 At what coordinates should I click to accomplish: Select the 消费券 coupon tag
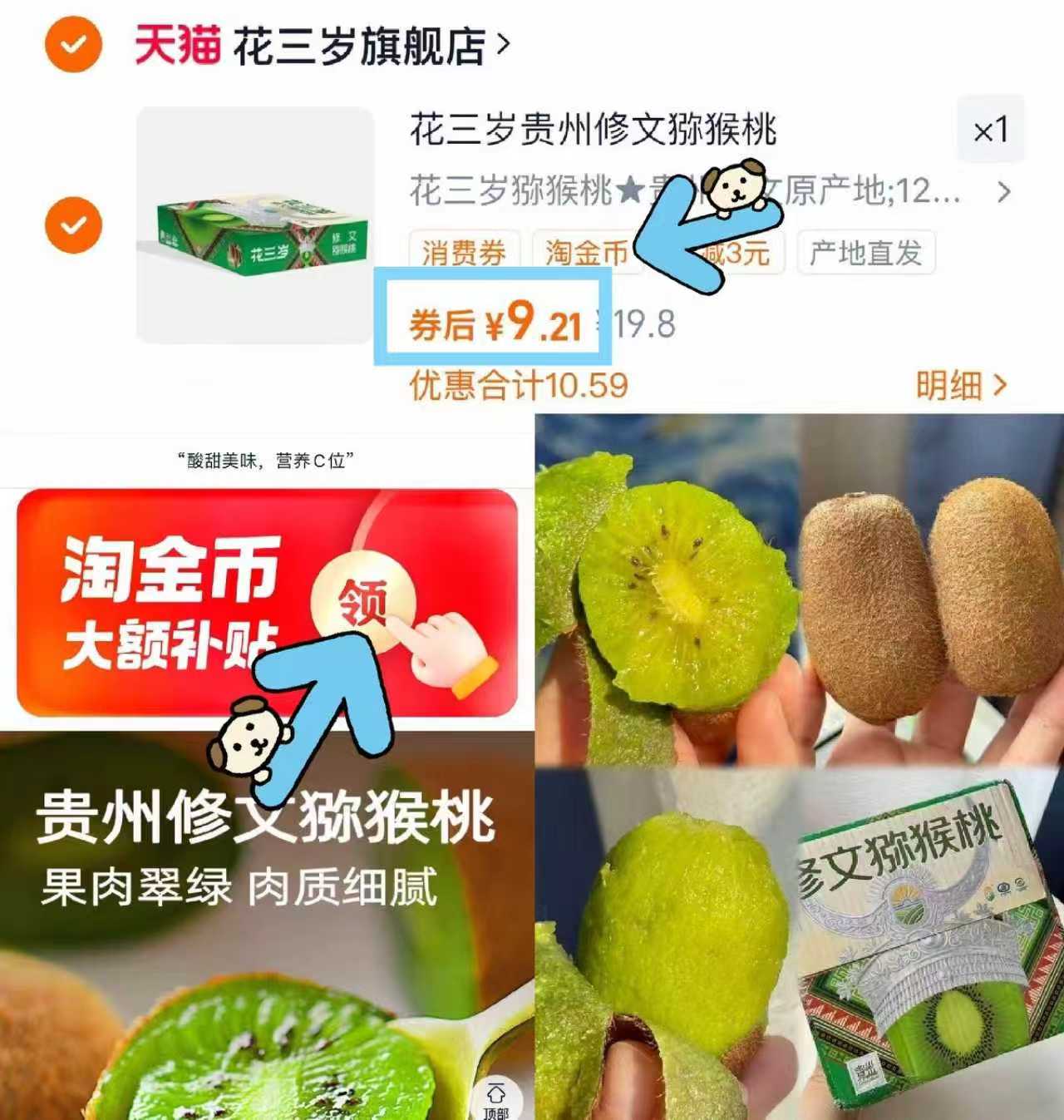coord(464,254)
